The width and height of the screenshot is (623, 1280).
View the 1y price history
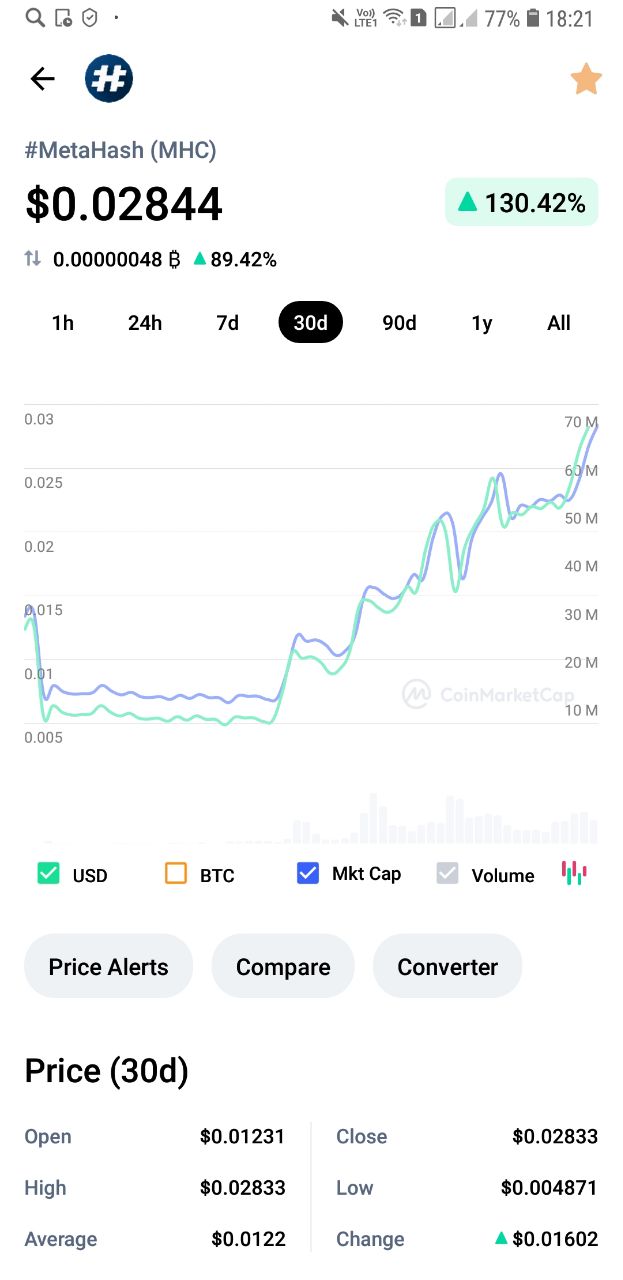482,323
